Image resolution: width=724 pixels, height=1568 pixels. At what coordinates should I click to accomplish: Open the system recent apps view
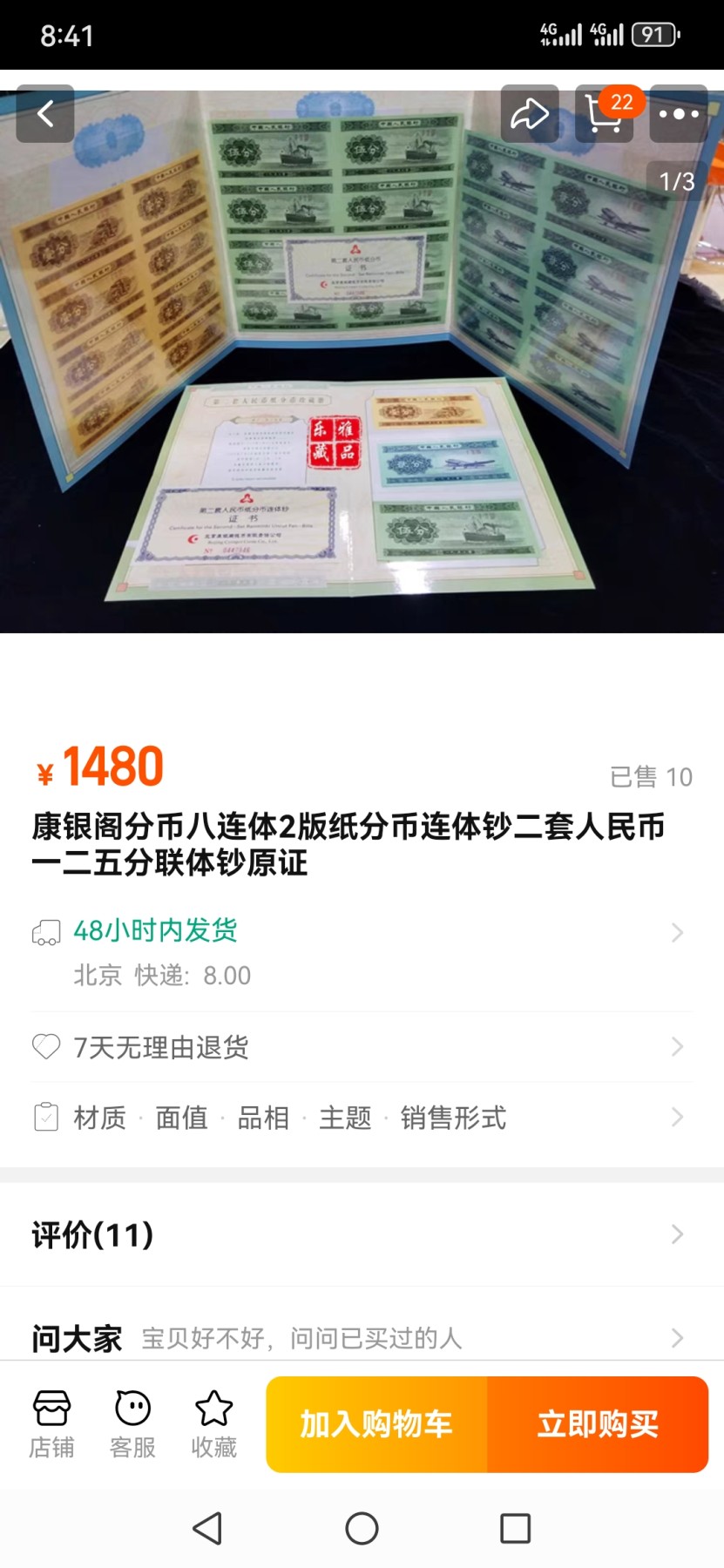tap(515, 1528)
